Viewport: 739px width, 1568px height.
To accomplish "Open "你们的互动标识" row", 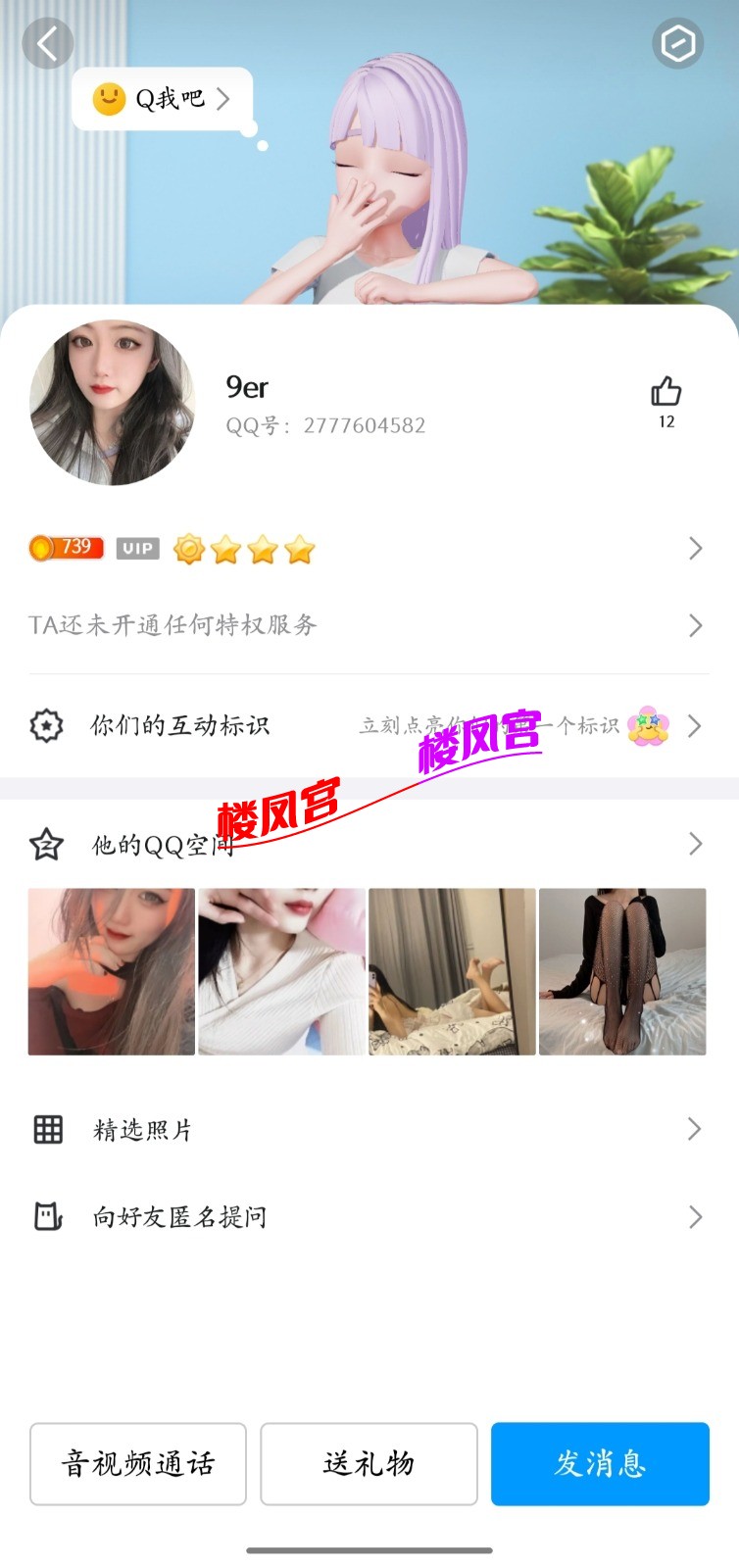I will [x=369, y=726].
